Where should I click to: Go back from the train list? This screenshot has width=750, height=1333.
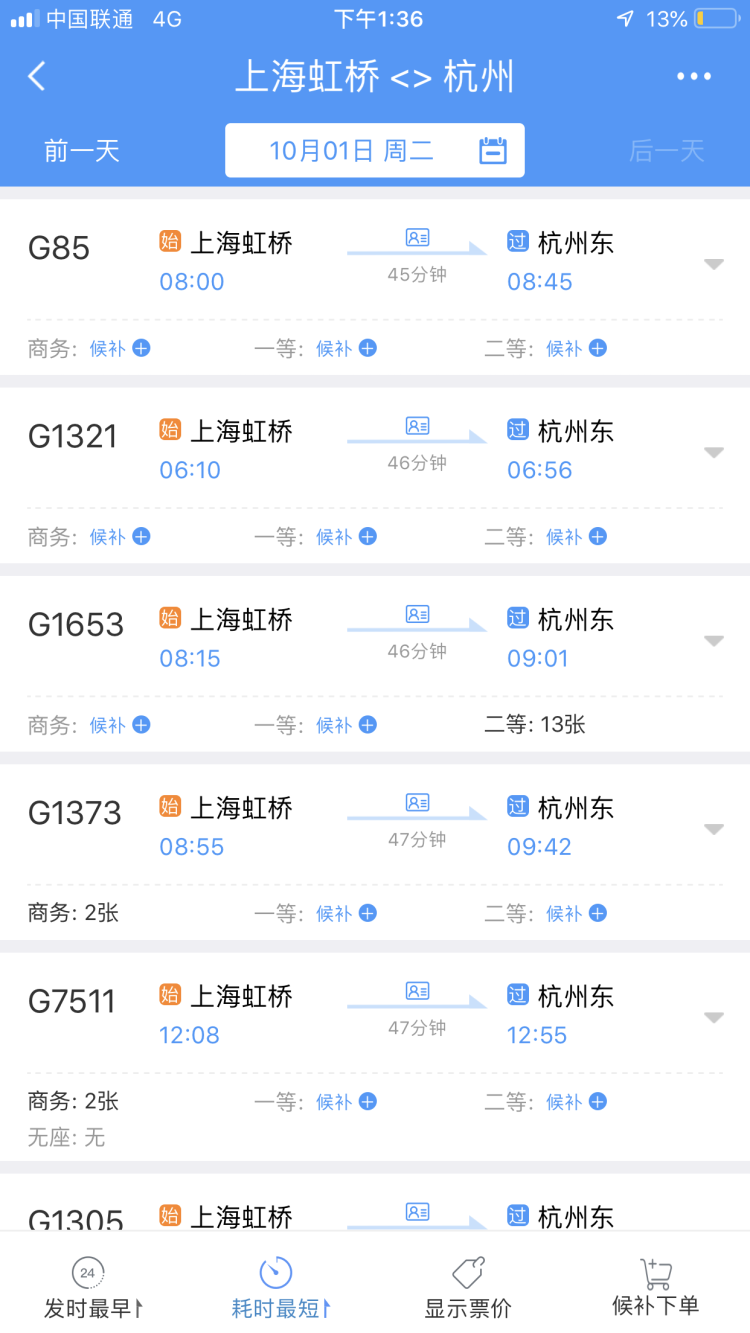point(37,76)
